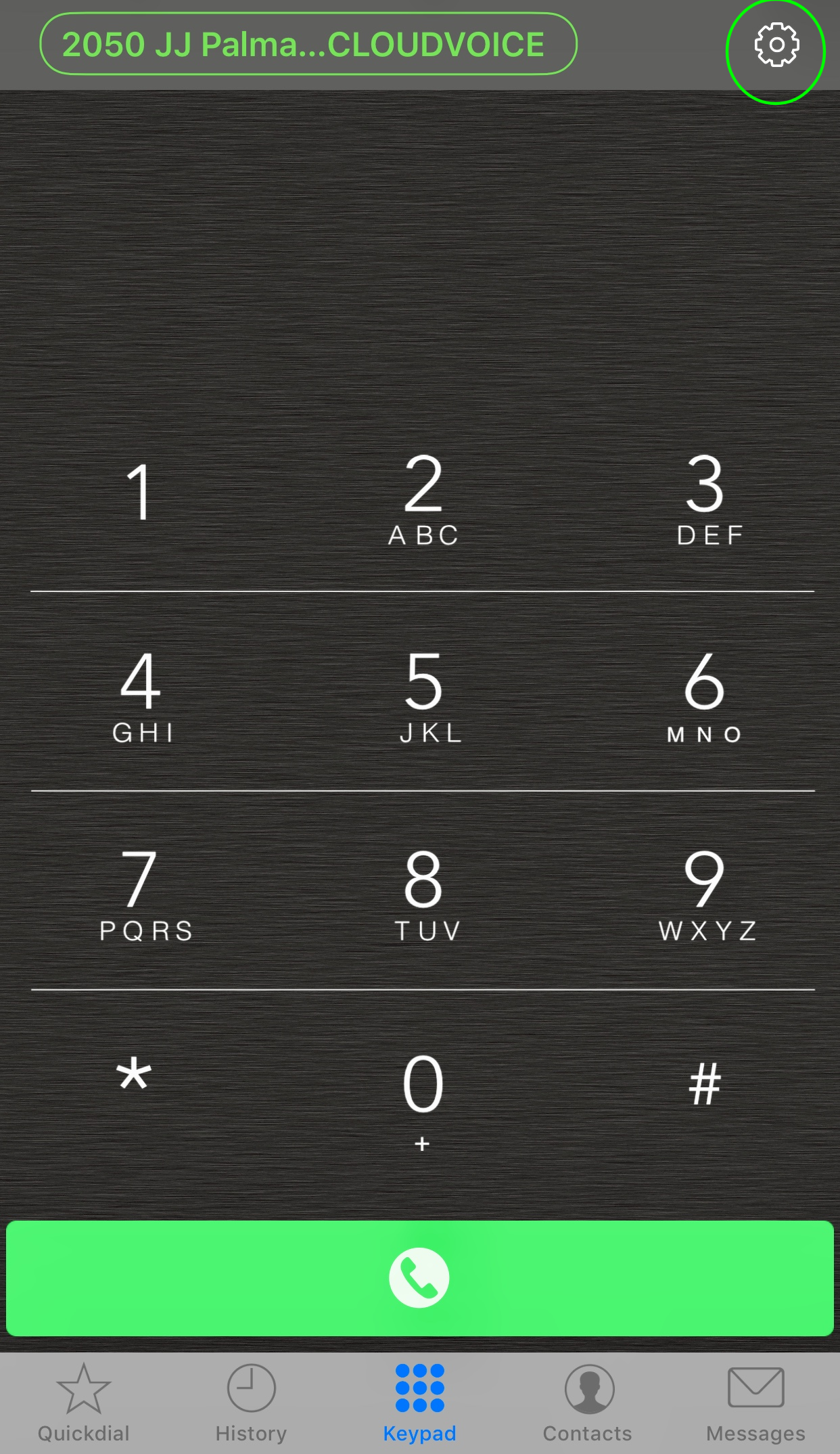Tap the 7 PQRS key

pyautogui.click(x=145, y=896)
